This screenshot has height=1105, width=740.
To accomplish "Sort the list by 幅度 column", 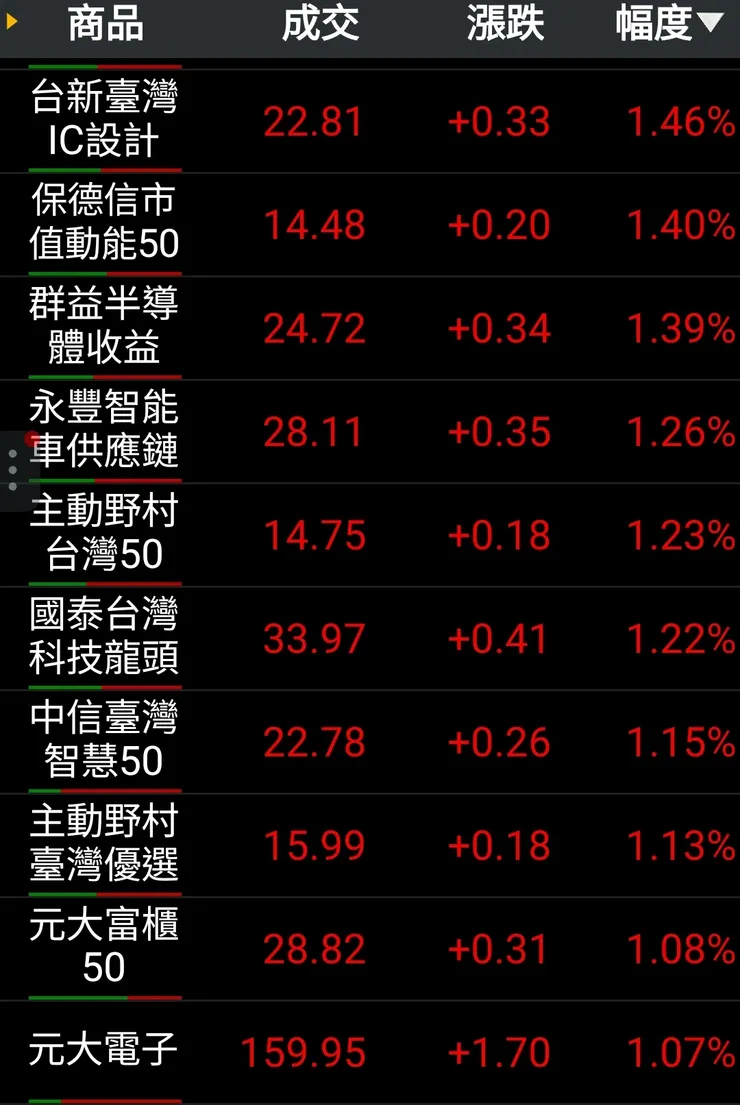I will (668, 25).
